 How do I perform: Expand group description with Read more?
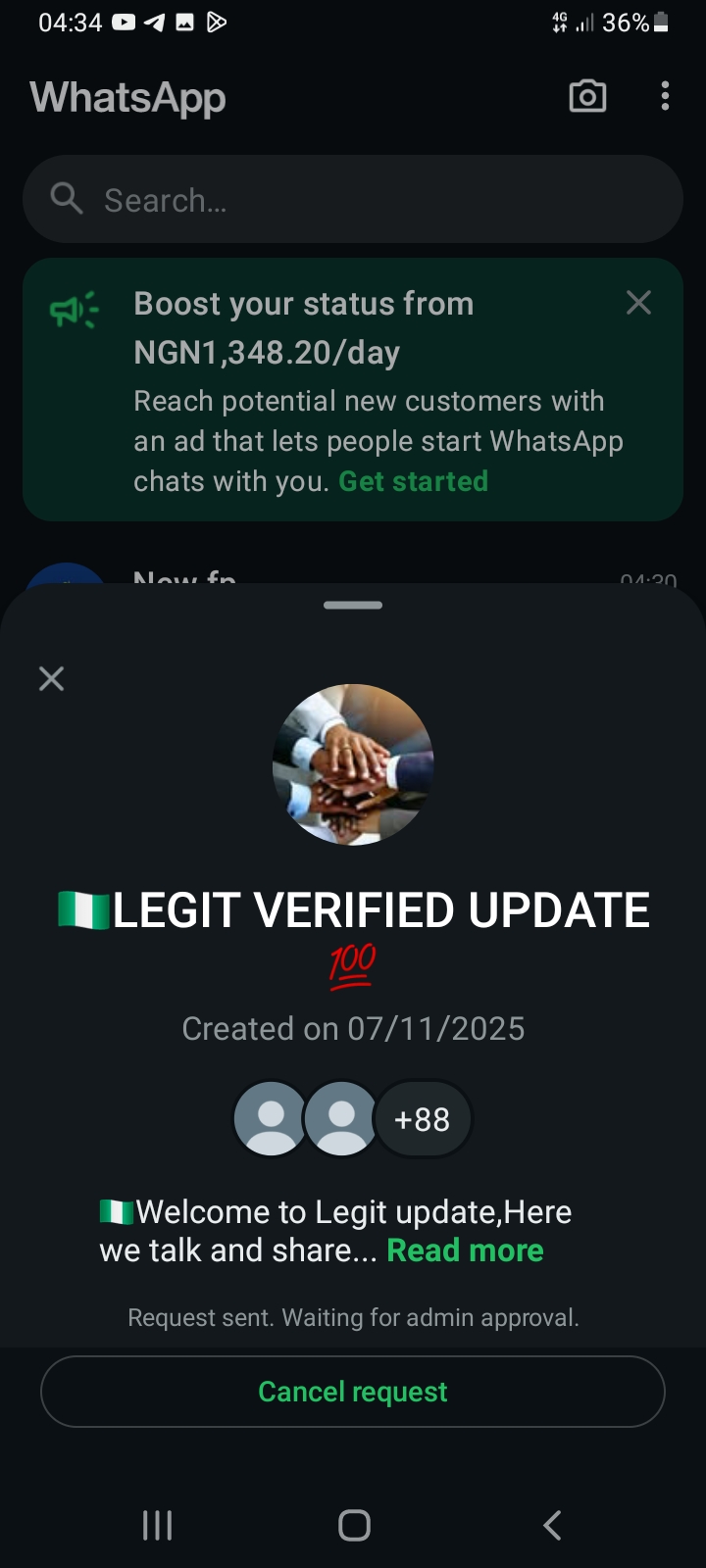coord(465,1250)
